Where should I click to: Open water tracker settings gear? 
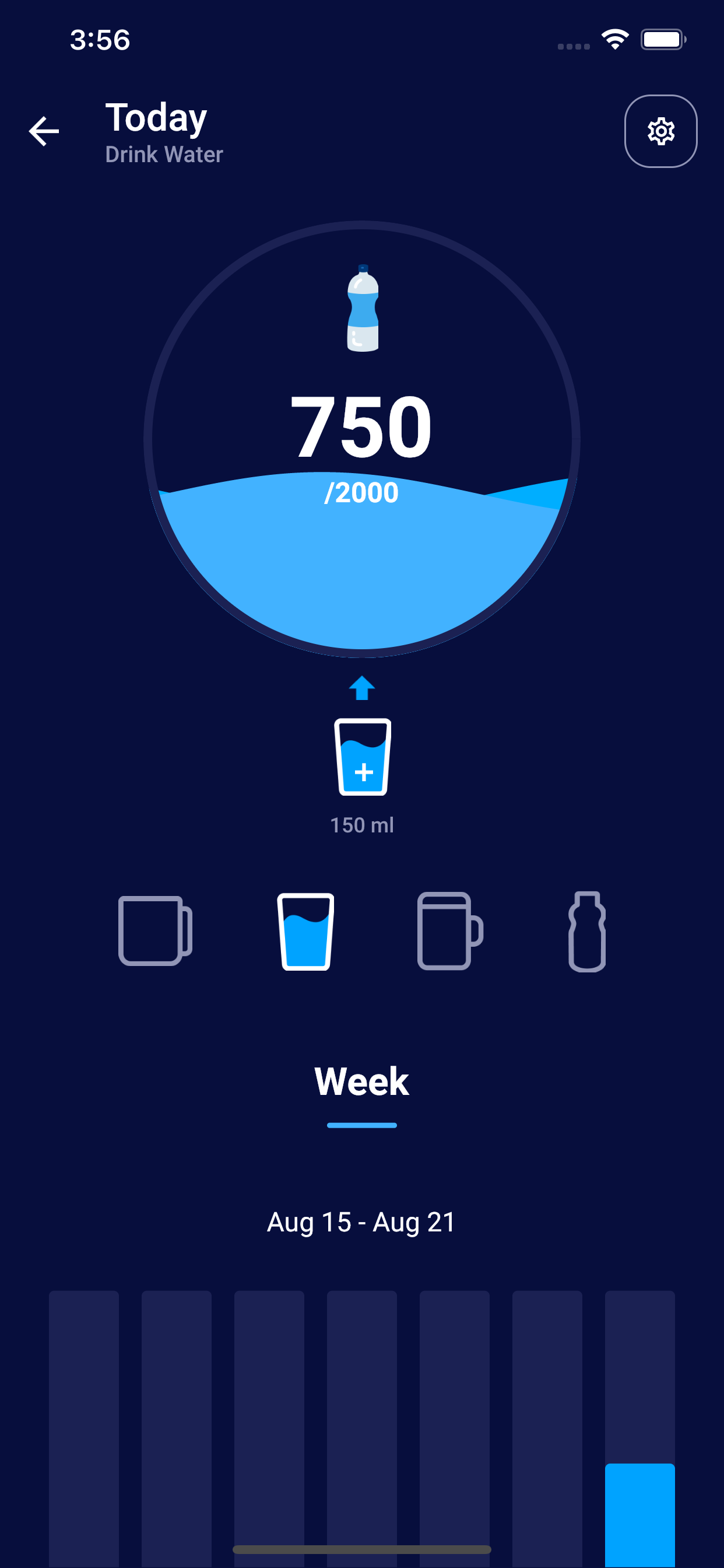(660, 131)
